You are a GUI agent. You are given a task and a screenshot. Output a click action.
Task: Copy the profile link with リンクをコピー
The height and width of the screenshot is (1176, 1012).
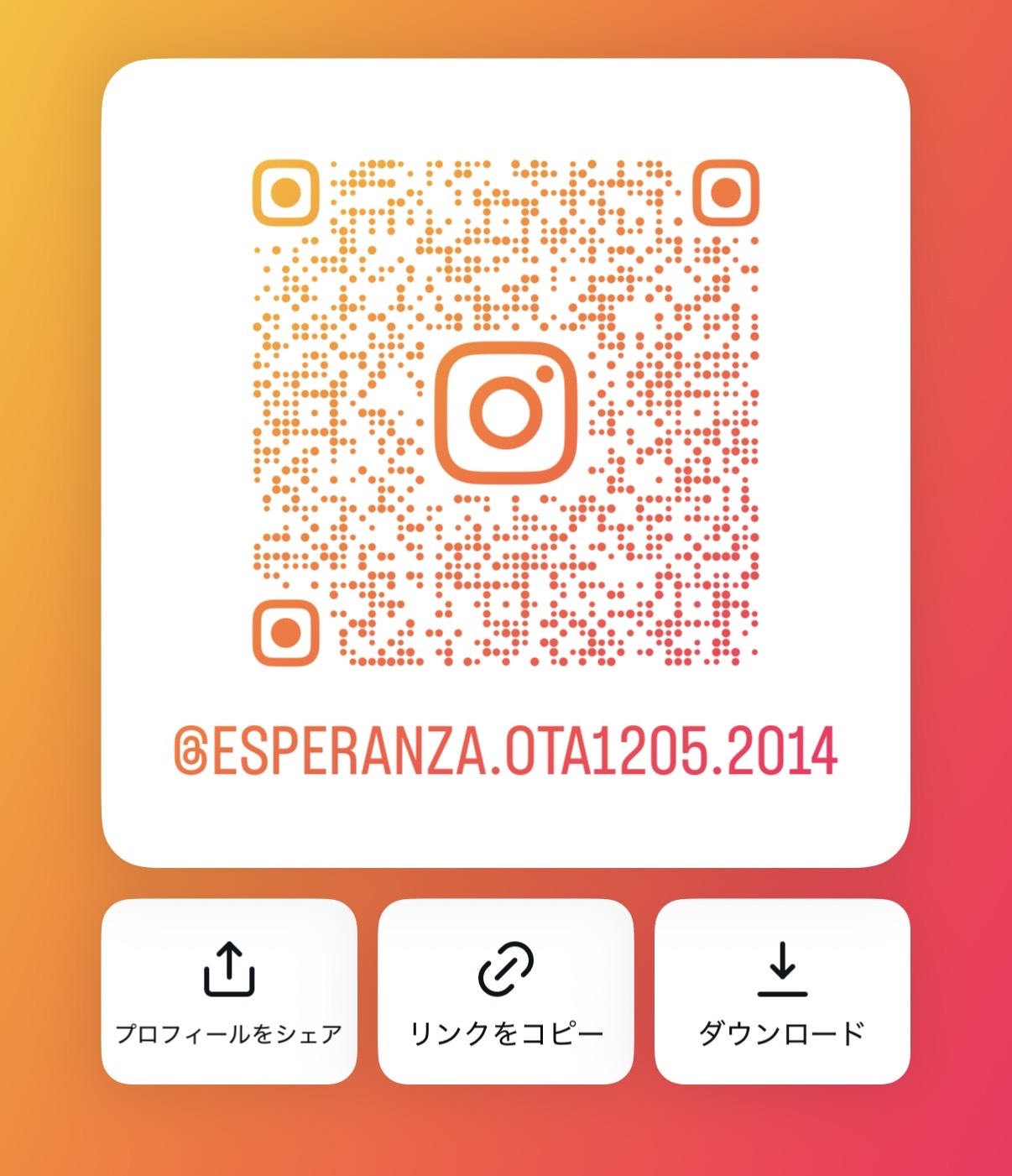[x=505, y=991]
